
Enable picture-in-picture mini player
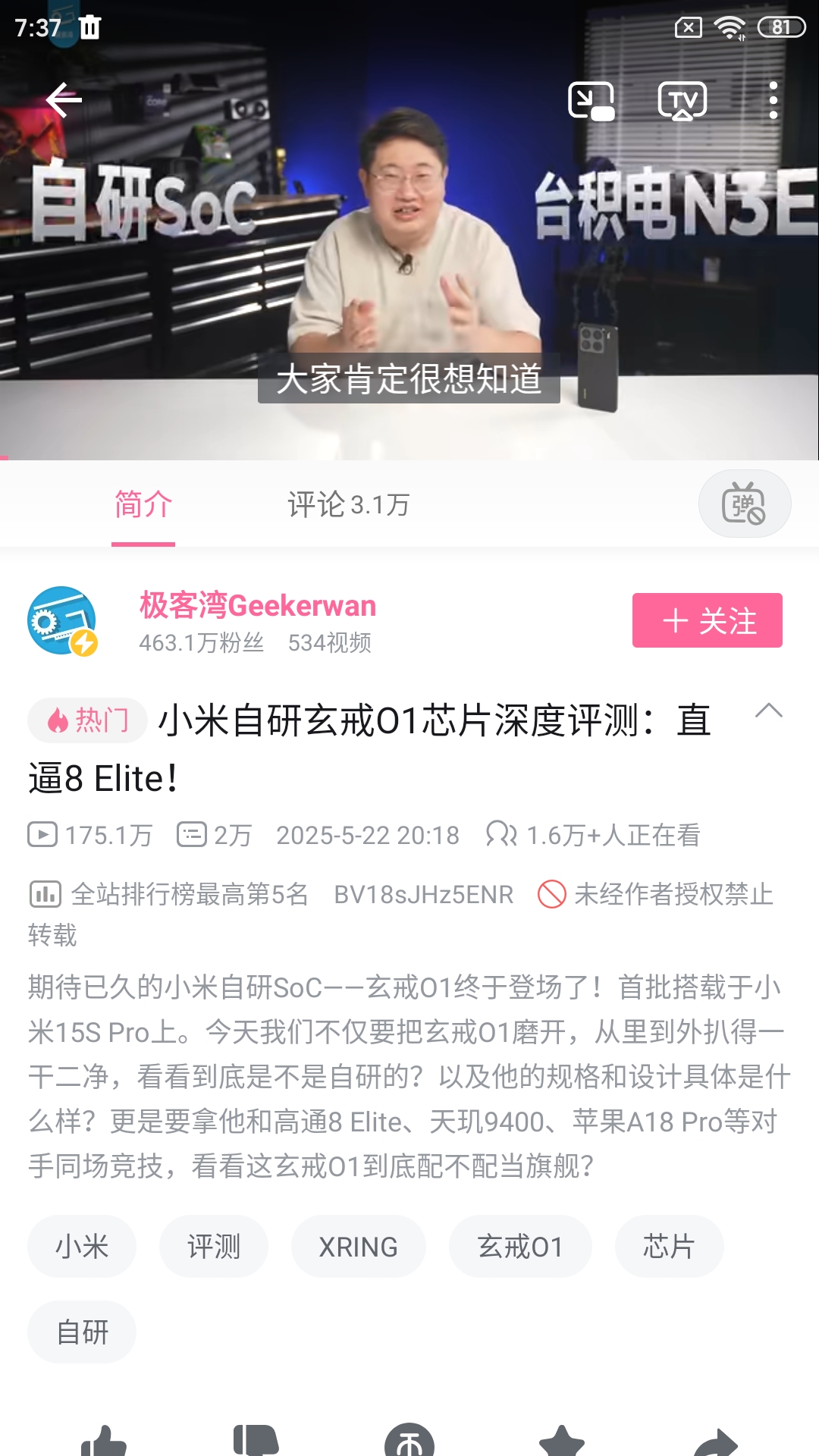click(591, 101)
